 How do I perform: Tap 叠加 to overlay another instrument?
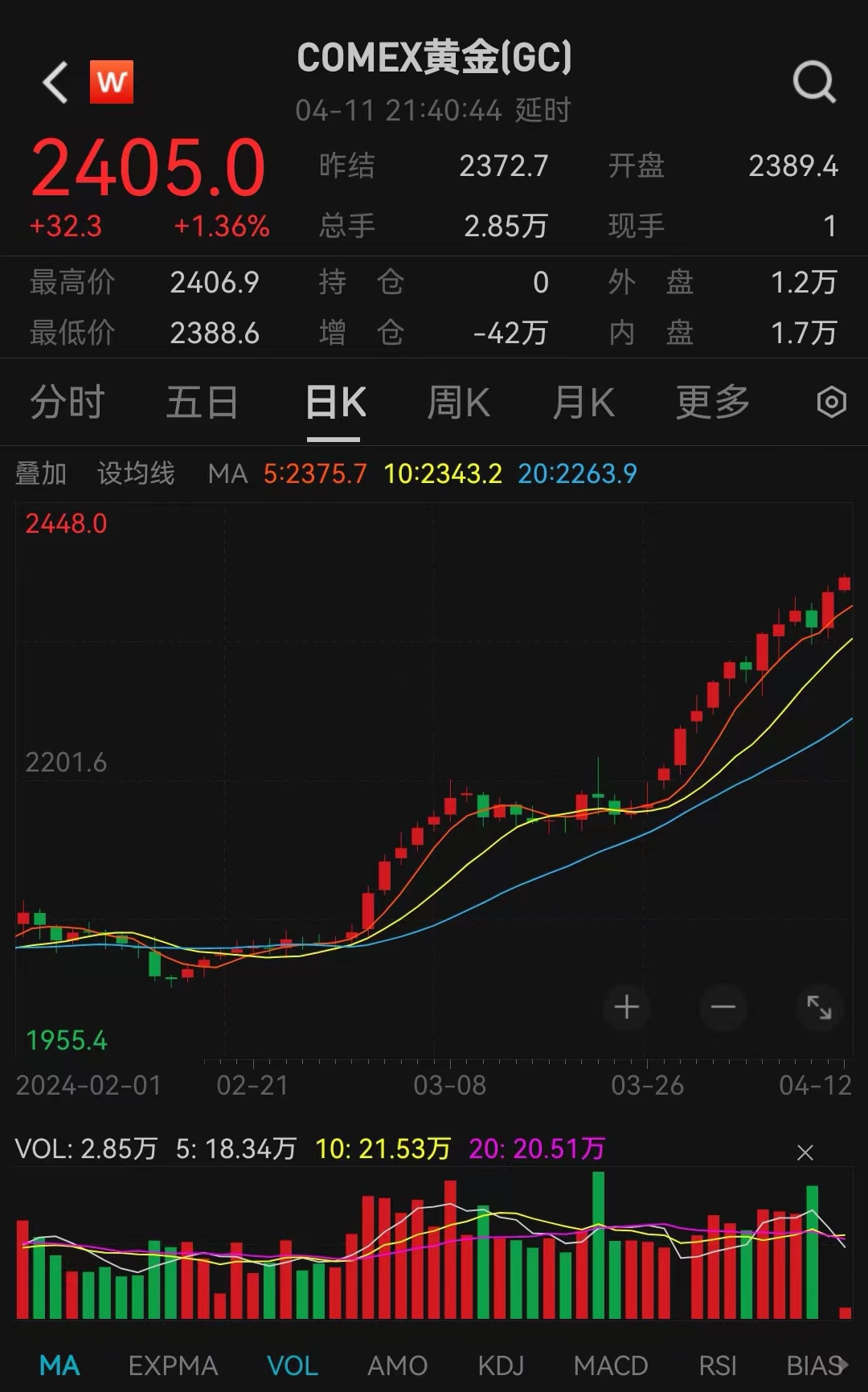click(40, 473)
